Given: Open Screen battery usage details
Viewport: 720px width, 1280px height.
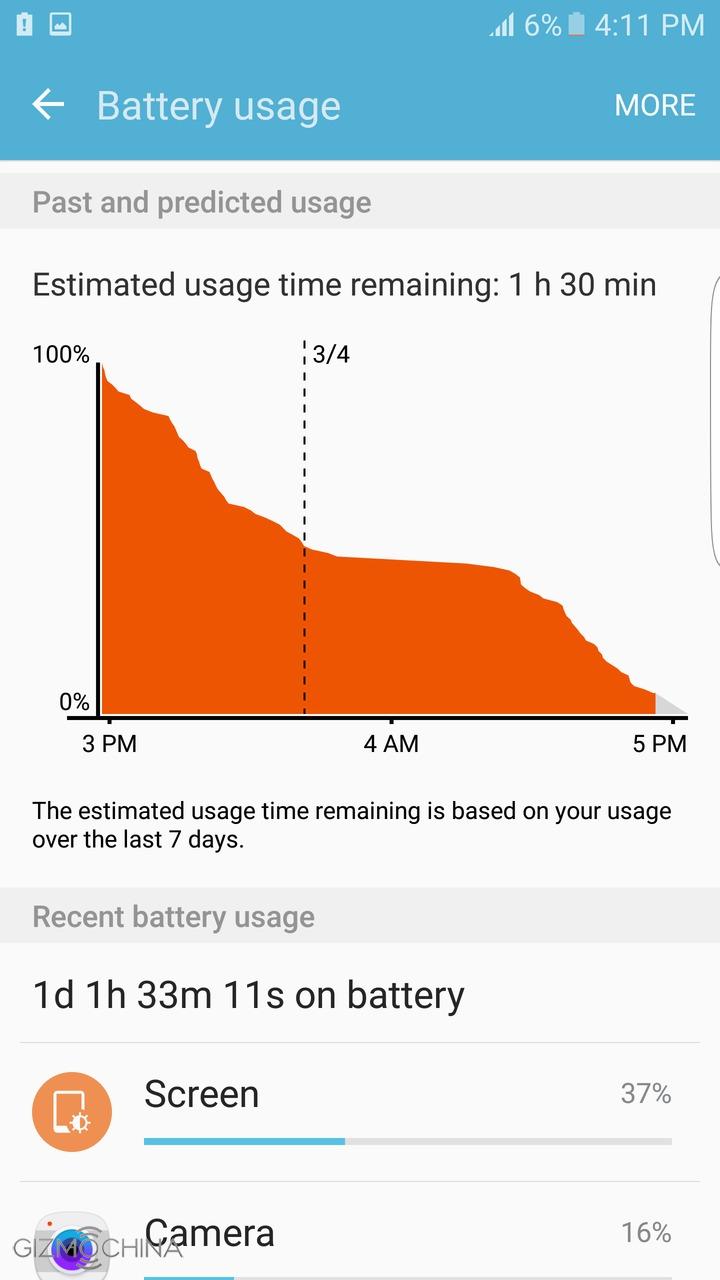Looking at the screenshot, I should pyautogui.click(x=360, y=1110).
